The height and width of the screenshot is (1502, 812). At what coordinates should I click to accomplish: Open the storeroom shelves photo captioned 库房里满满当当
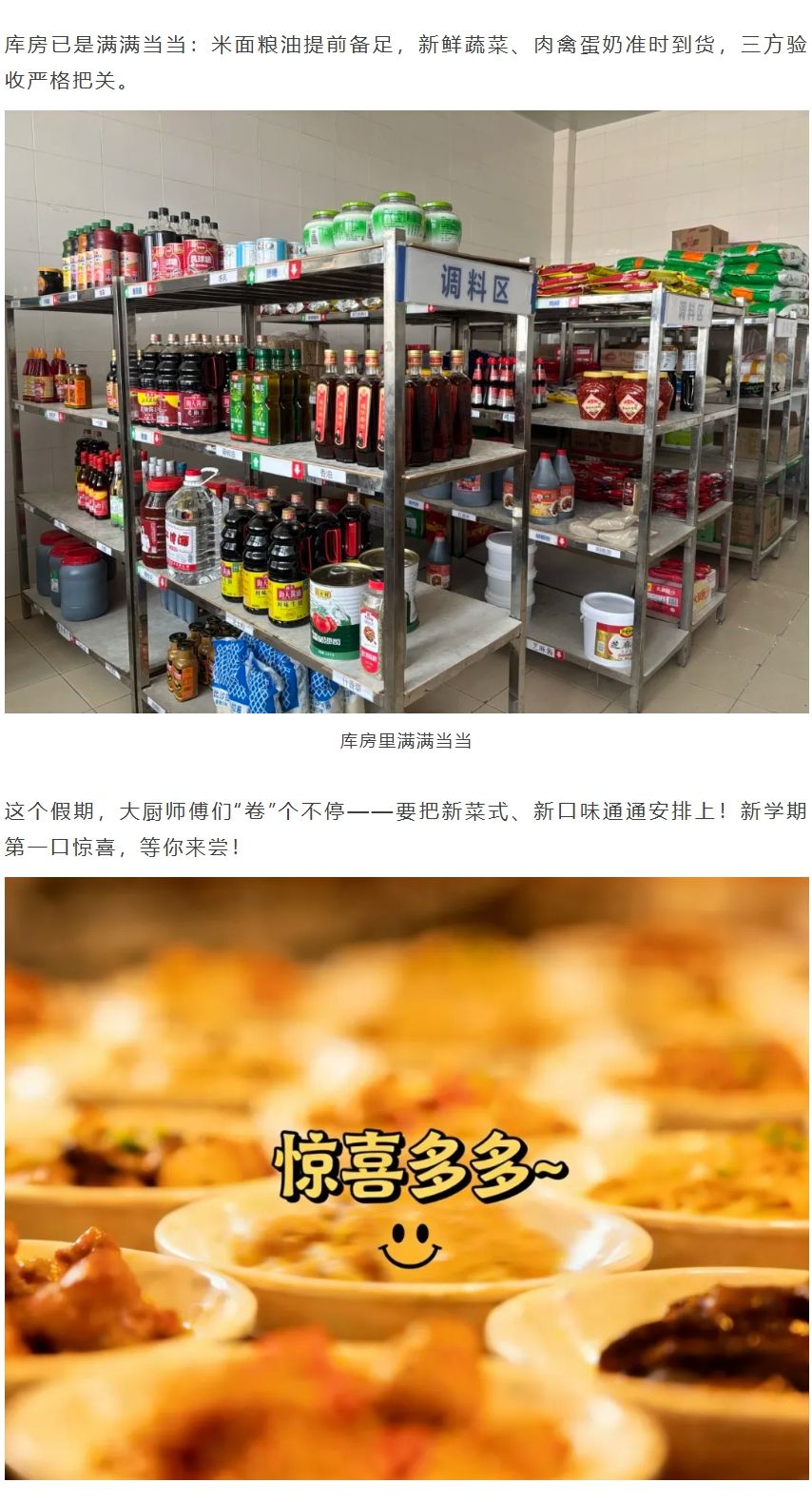pyautogui.click(x=406, y=411)
